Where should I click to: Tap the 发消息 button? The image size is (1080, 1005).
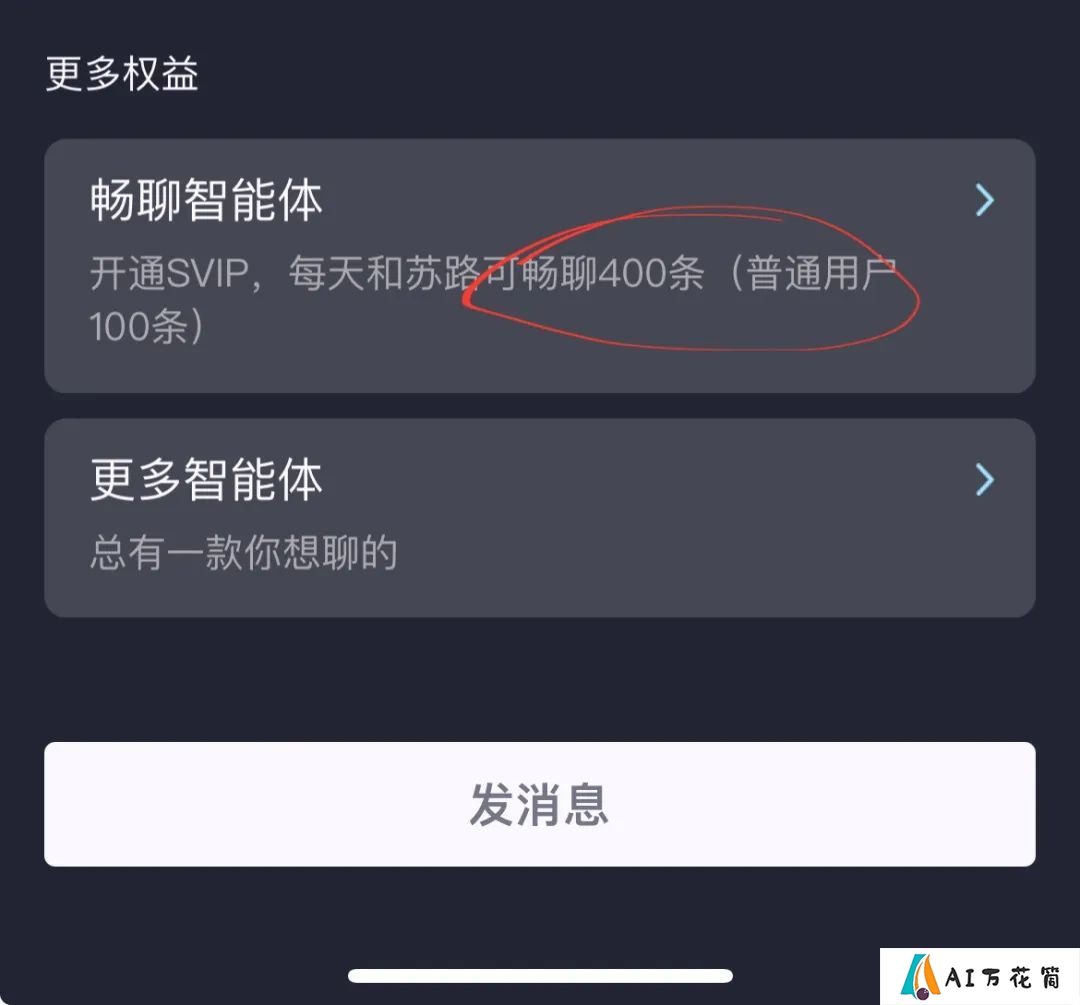[539, 804]
